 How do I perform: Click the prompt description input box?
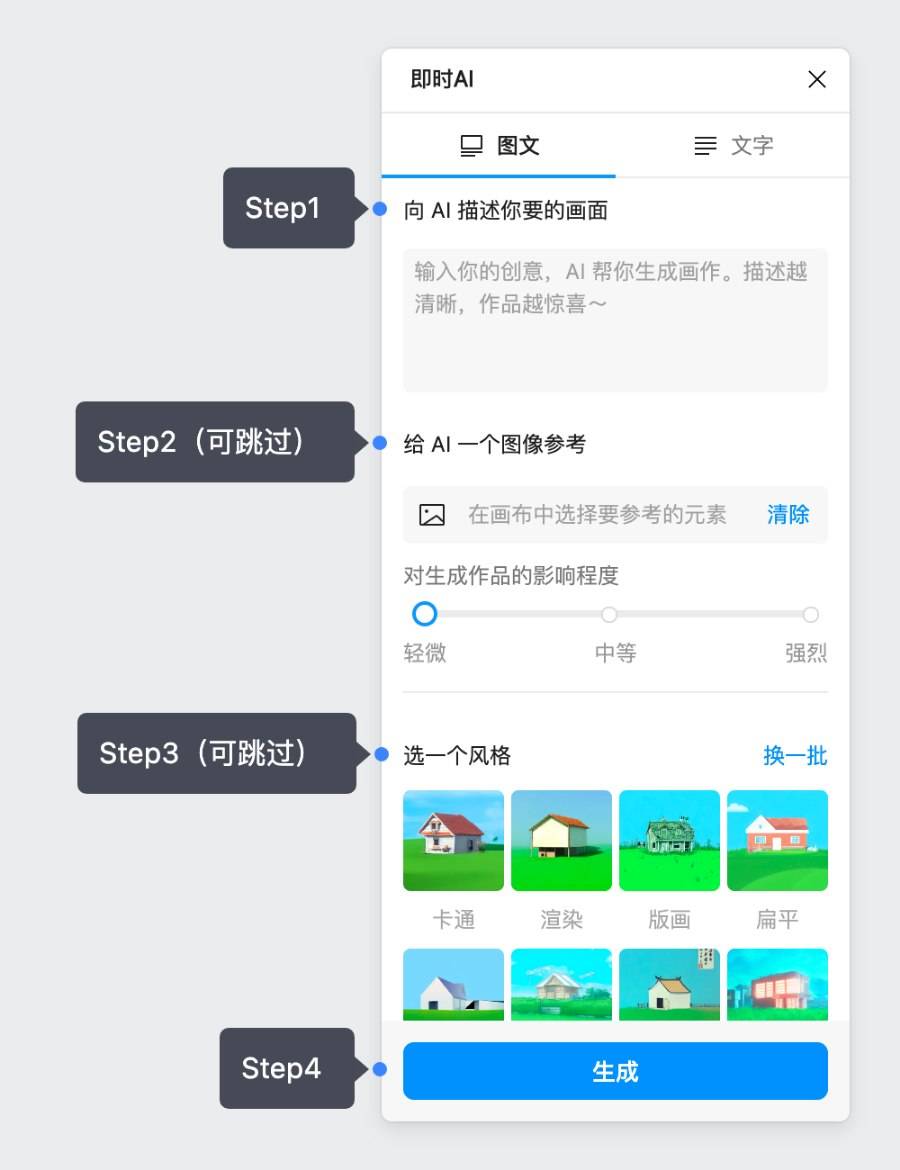(615, 320)
